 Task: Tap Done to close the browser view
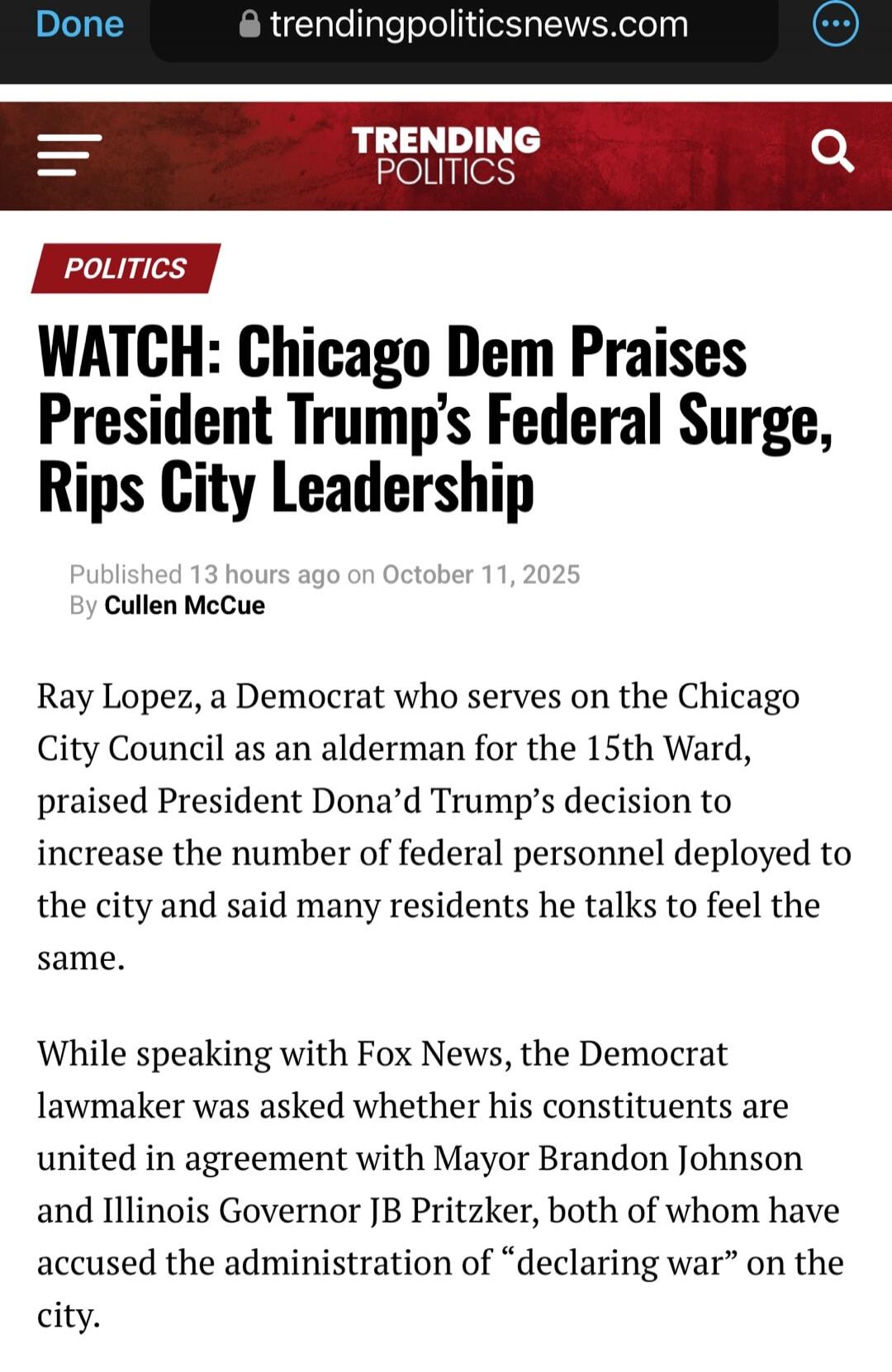click(x=80, y=25)
